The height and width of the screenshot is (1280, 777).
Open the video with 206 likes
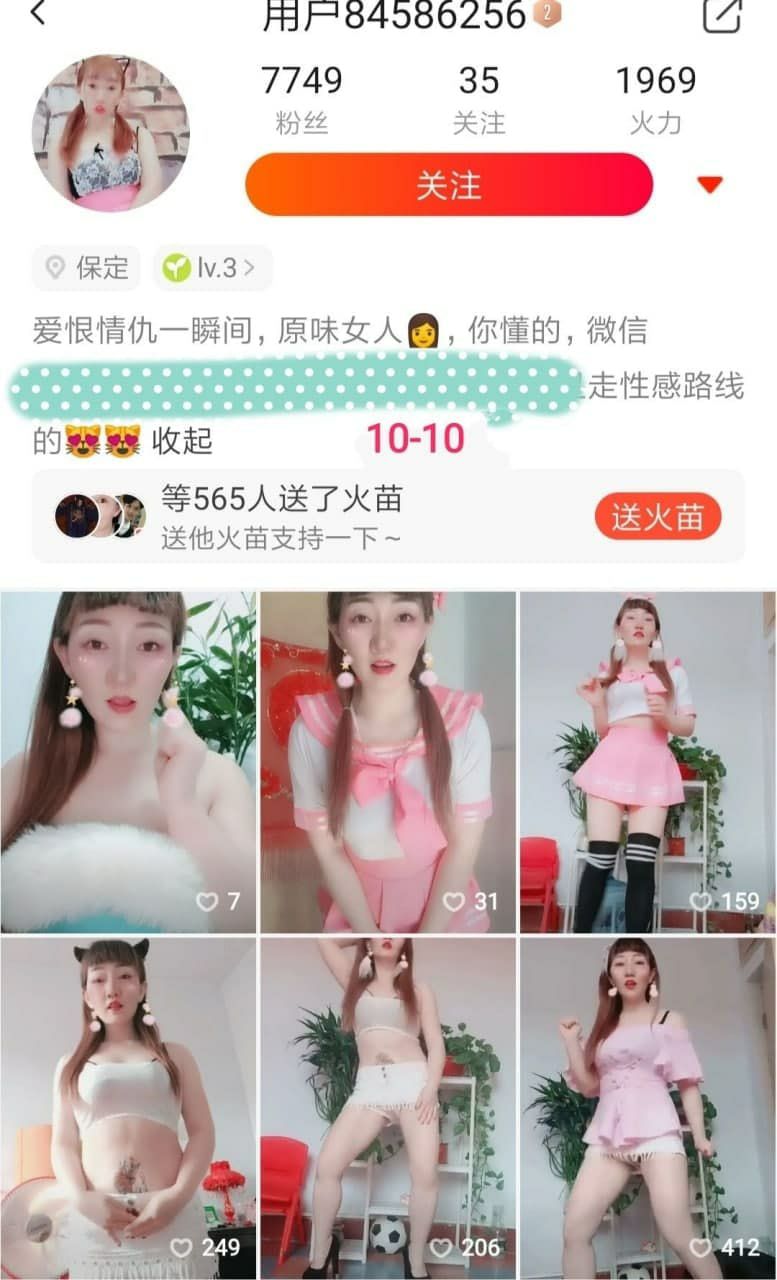pyautogui.click(x=388, y=1108)
